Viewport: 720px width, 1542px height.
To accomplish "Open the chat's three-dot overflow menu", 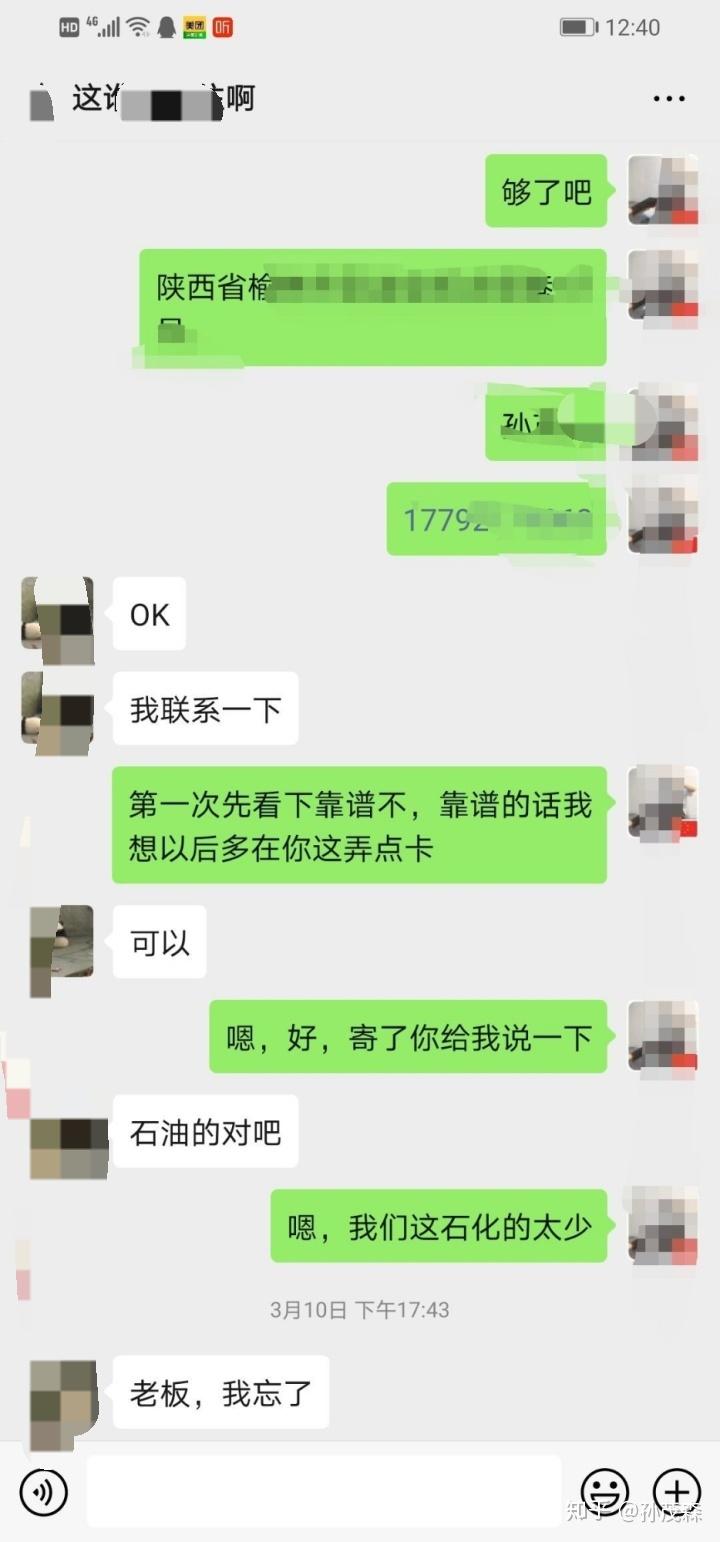I will pyautogui.click(x=668, y=98).
